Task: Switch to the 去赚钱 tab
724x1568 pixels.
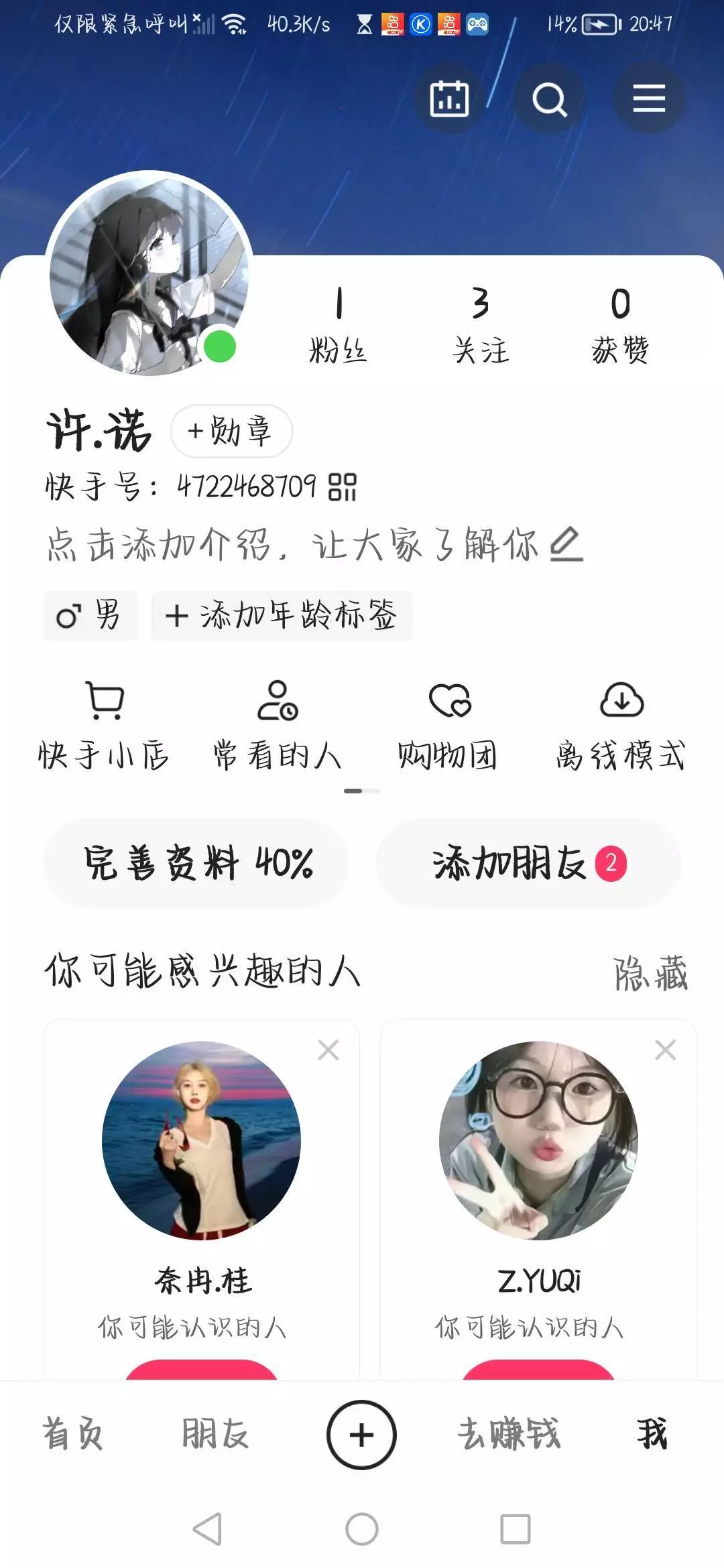Action: (509, 1435)
